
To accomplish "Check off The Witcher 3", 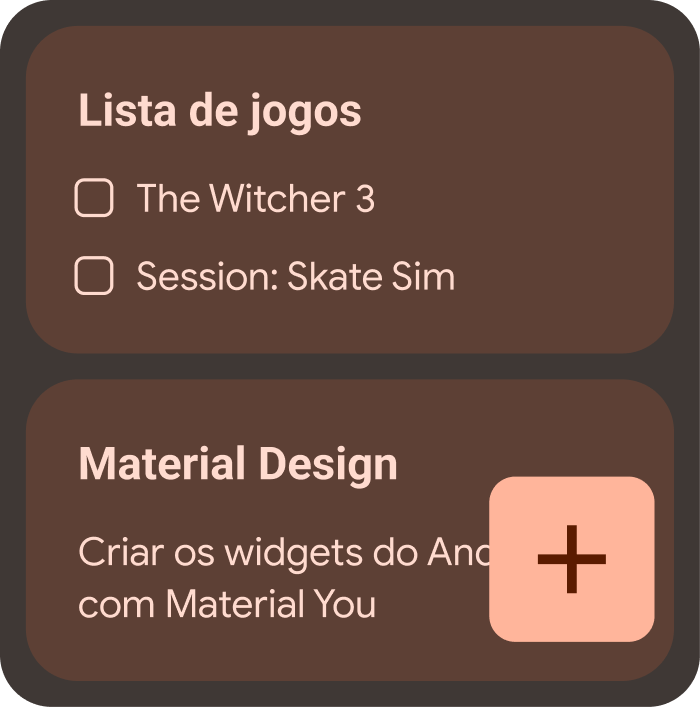I will (x=94, y=198).
